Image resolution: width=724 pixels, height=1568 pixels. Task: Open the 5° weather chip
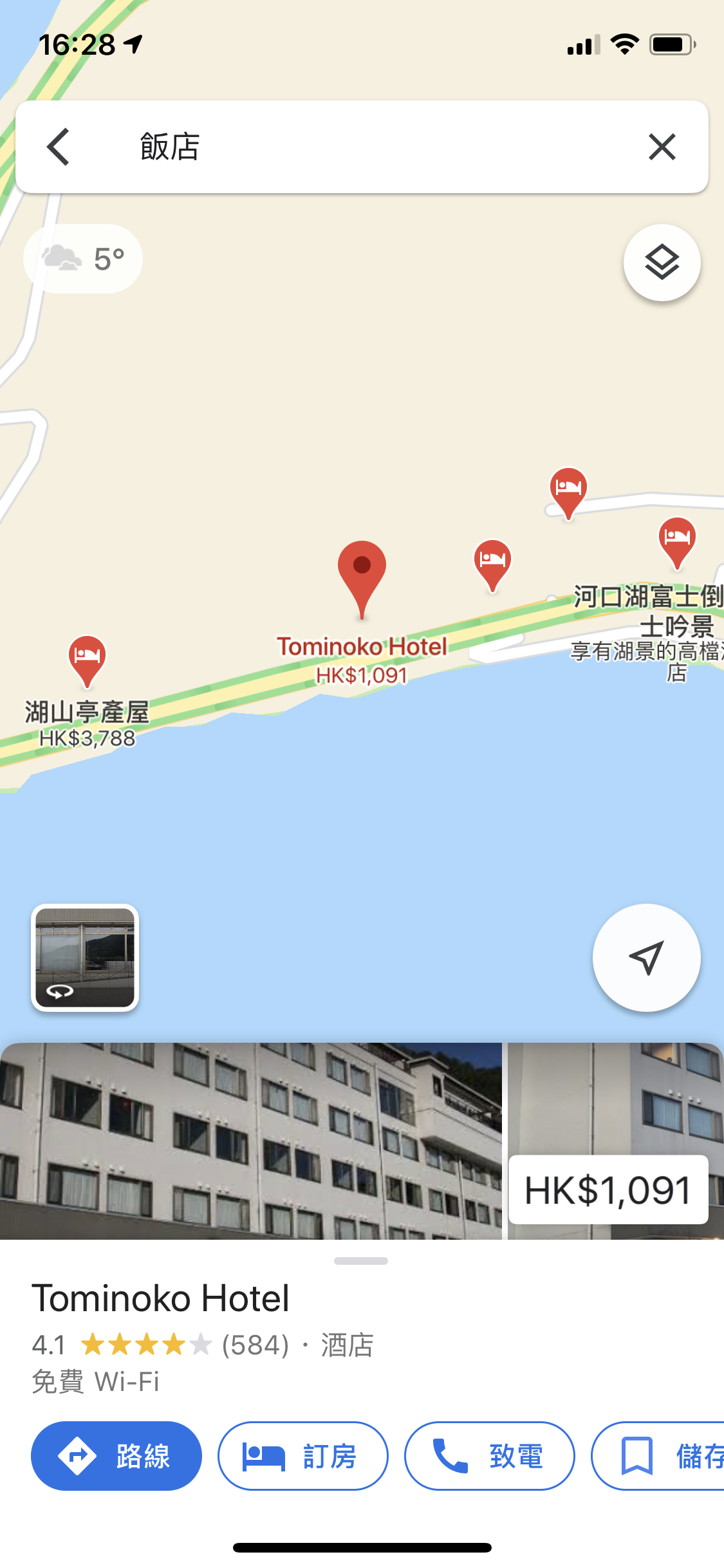(x=83, y=259)
